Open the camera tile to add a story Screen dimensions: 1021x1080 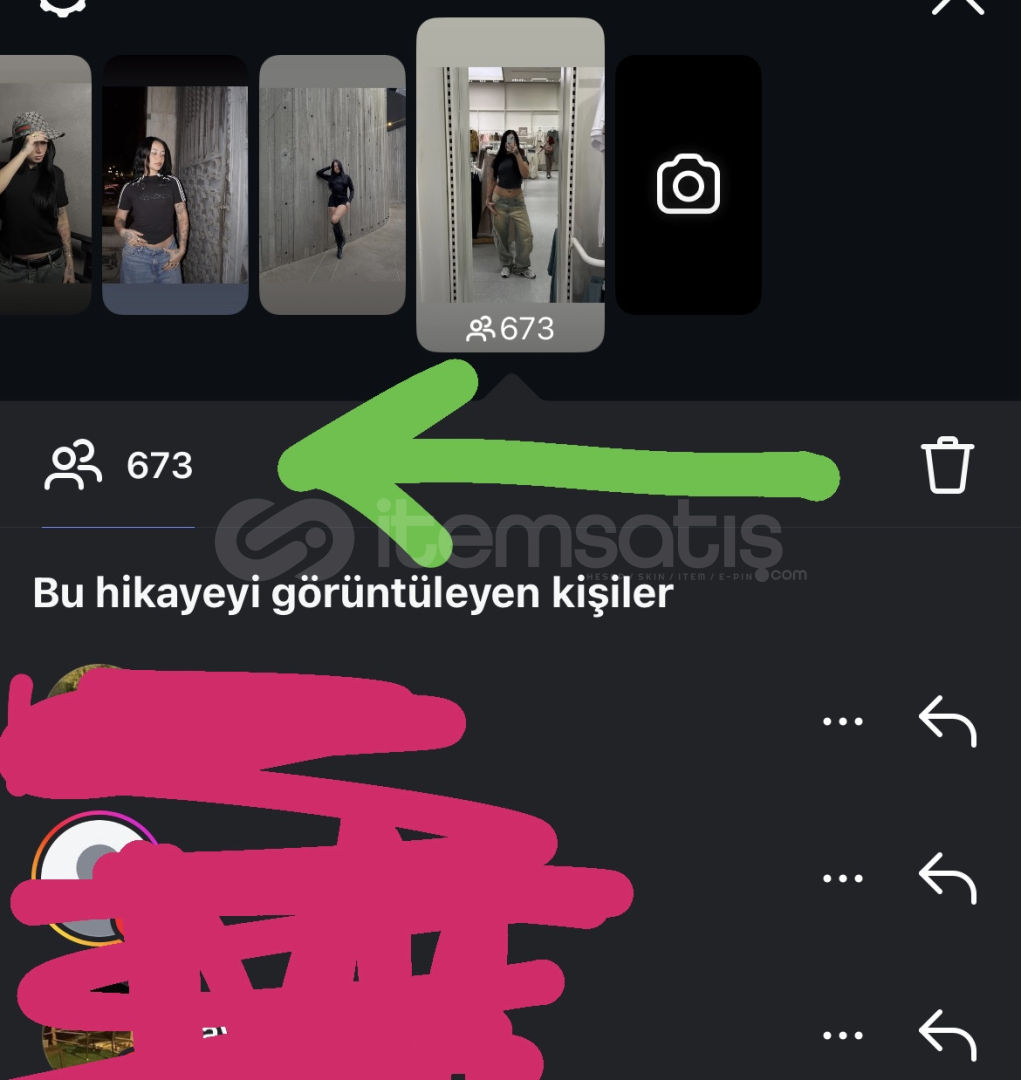tap(688, 184)
